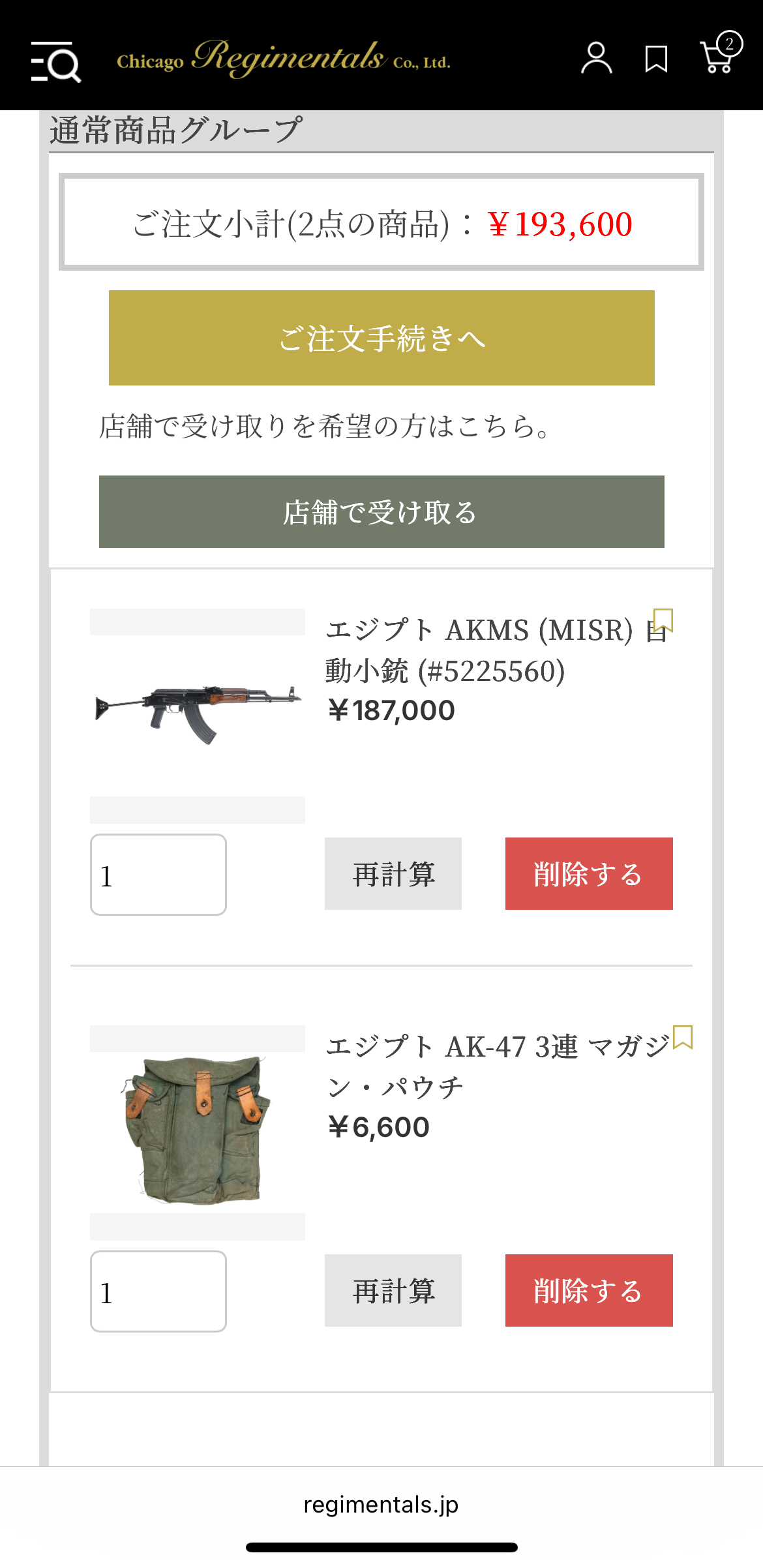Edit the quantity field for マガジン・パウチ
Image resolution: width=763 pixels, height=1568 pixels.
click(158, 1291)
